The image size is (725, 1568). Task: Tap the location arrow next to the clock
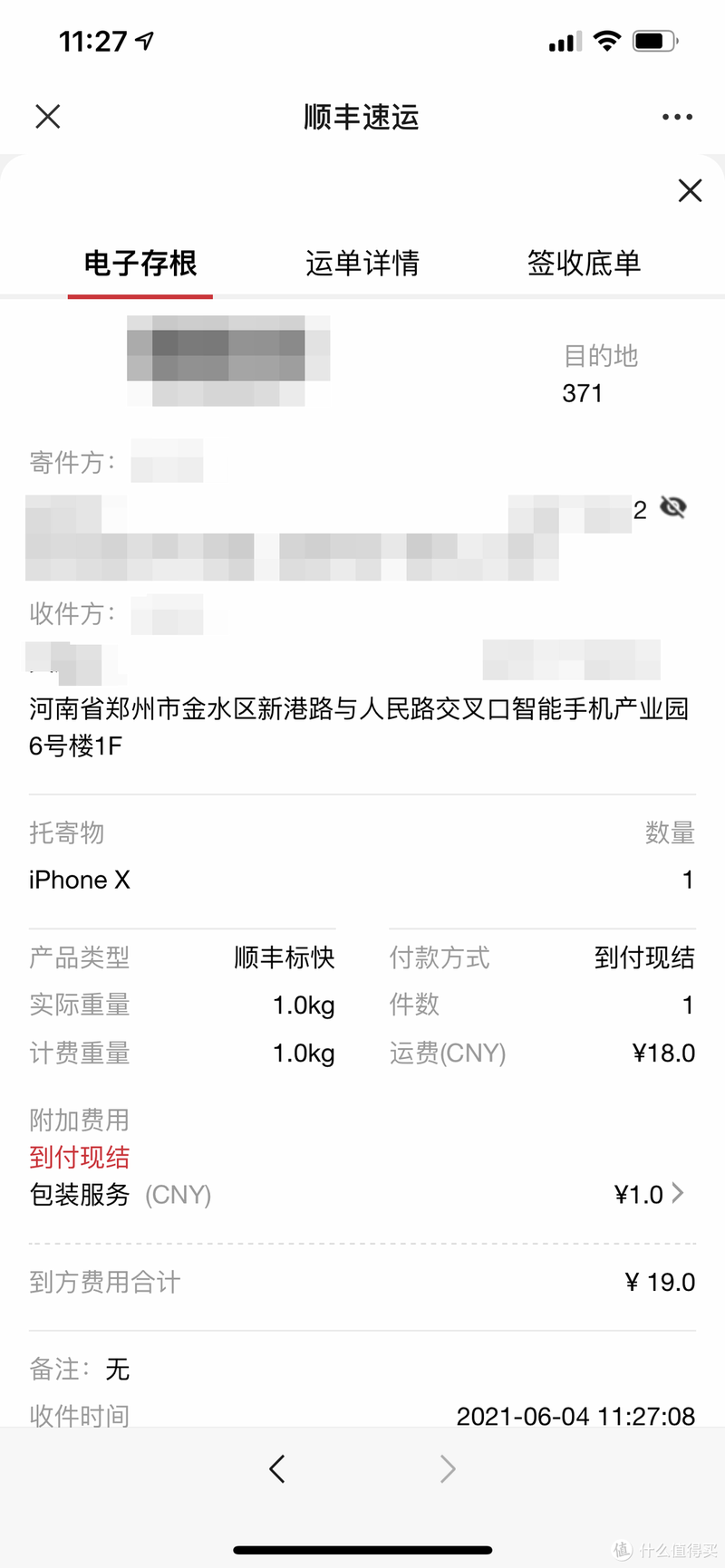145,40
